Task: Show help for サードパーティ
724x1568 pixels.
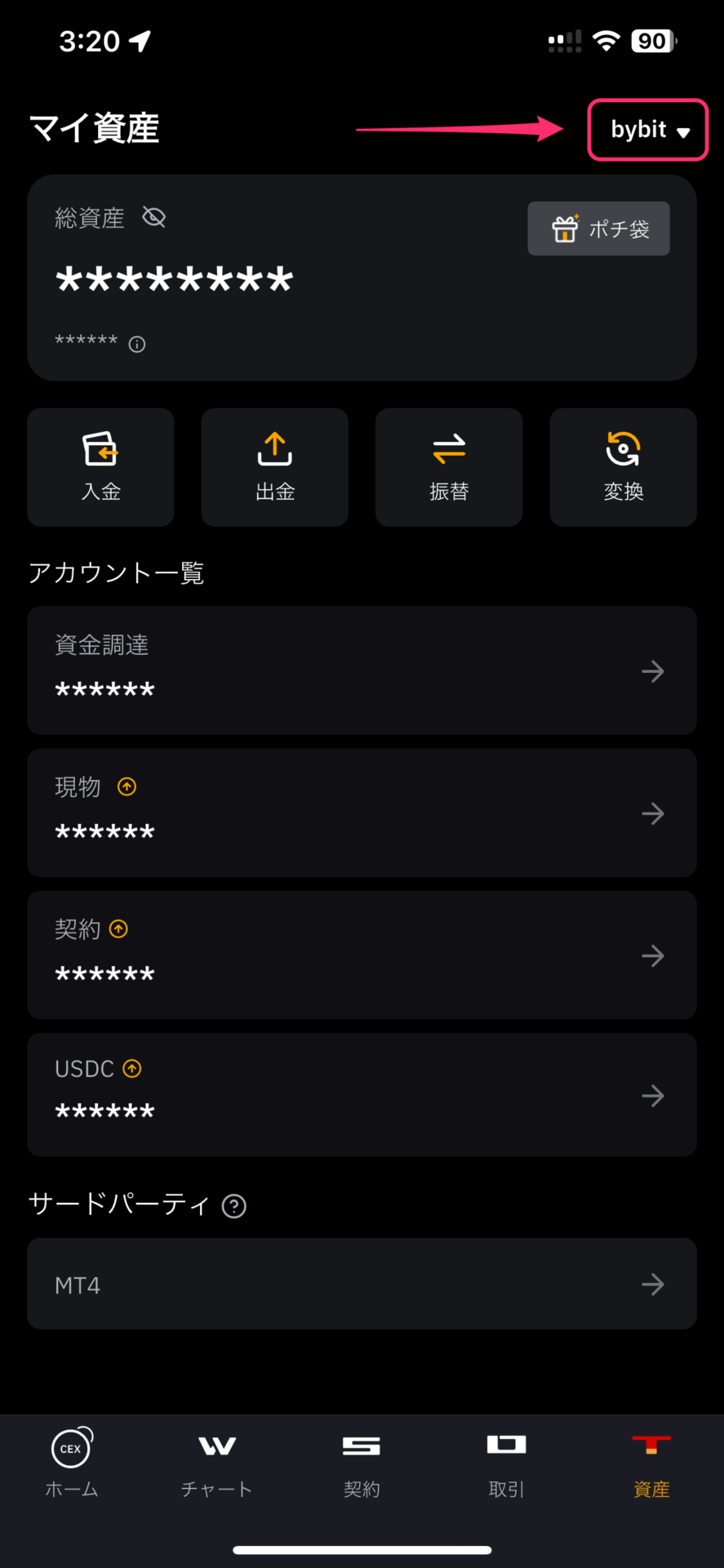Action: coord(234,1206)
